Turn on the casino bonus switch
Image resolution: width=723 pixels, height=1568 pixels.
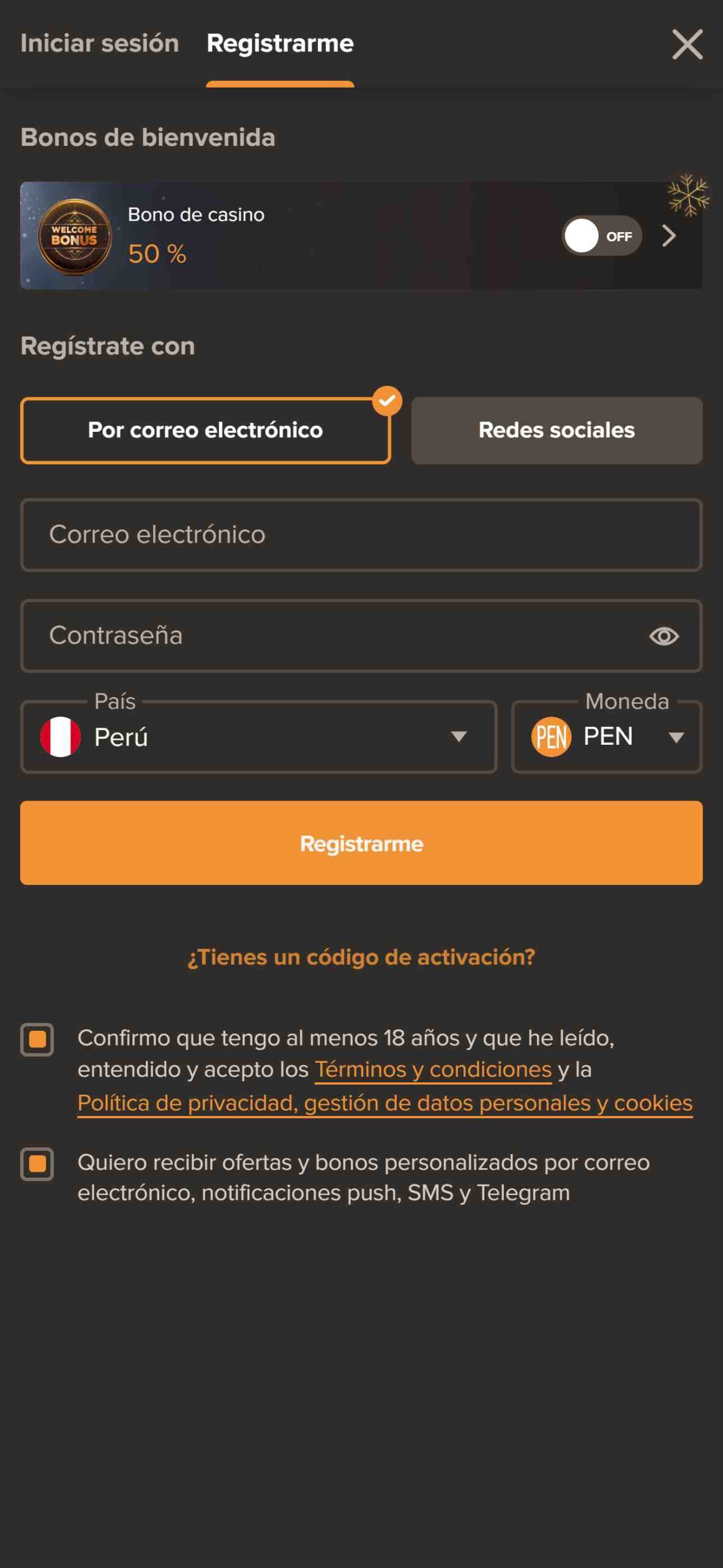601,236
